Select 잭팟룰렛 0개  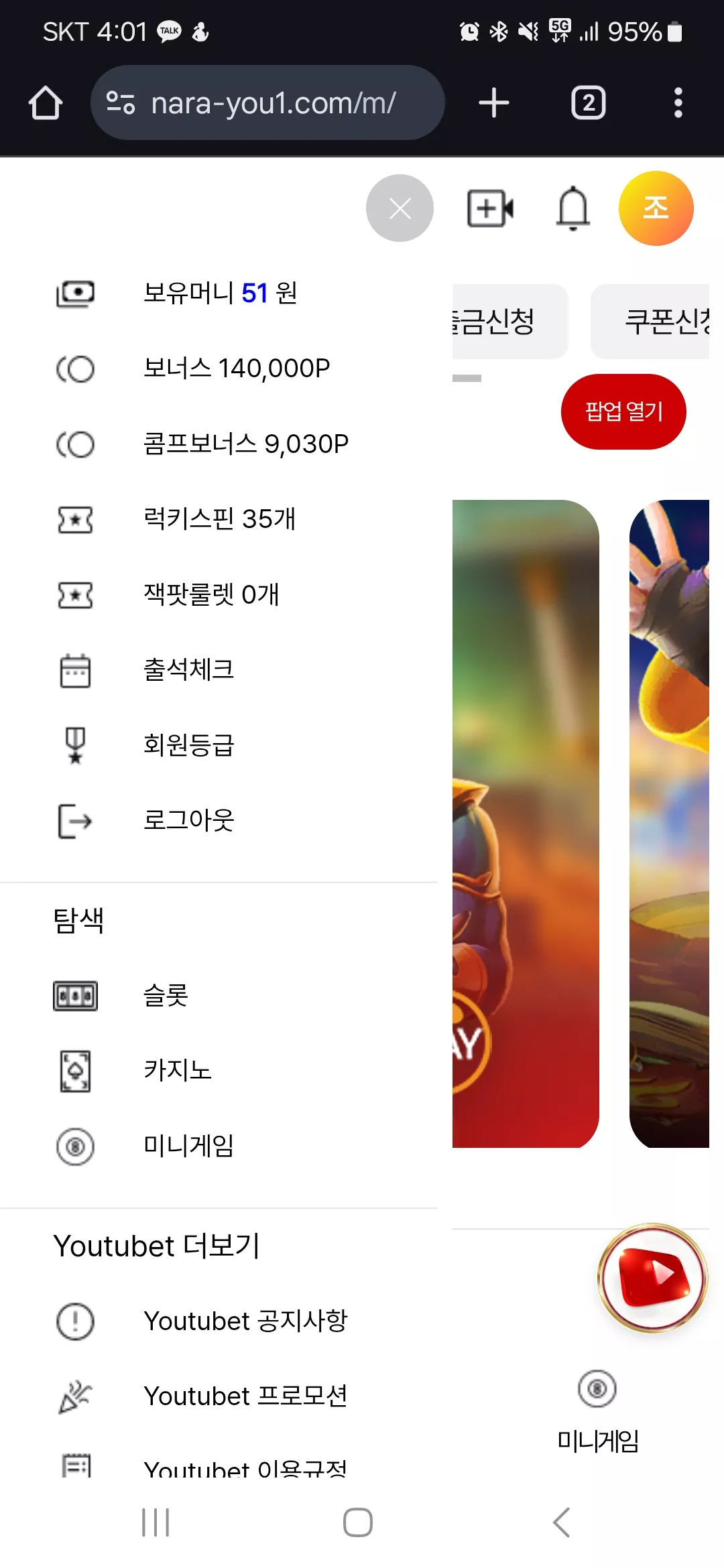coord(219,594)
